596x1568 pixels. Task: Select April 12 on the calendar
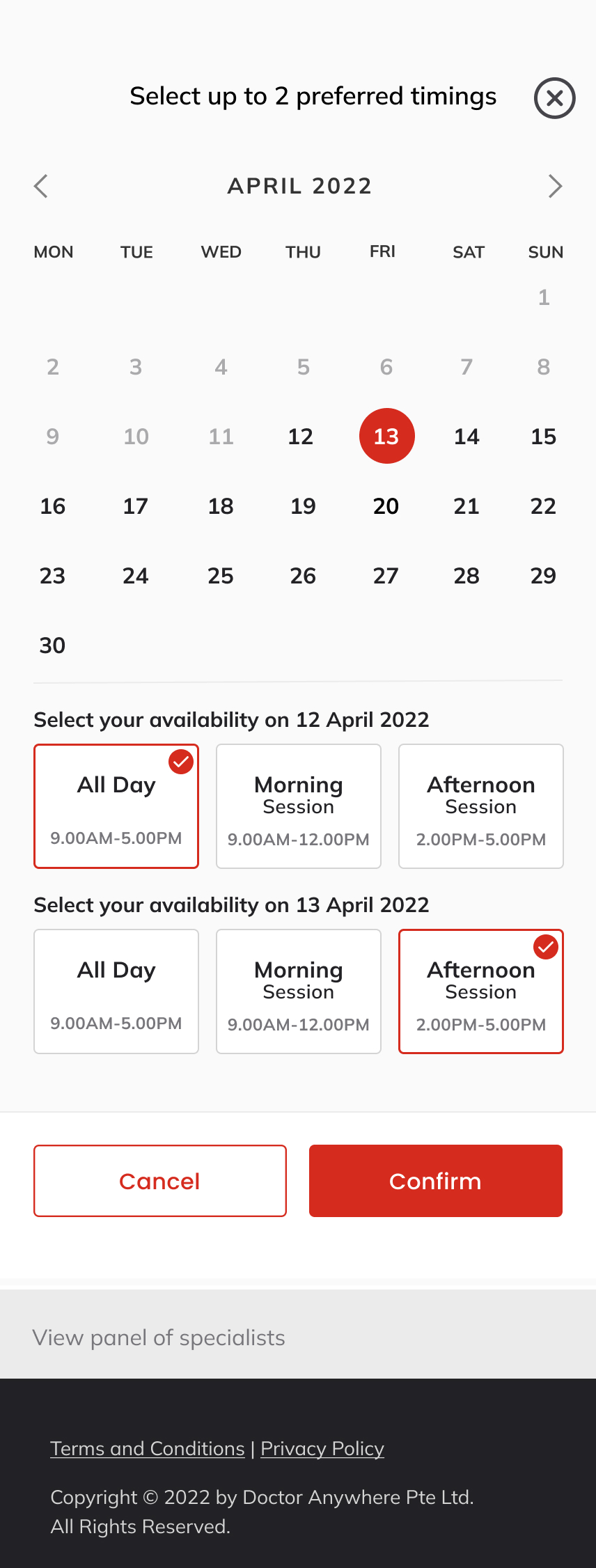[x=301, y=437]
